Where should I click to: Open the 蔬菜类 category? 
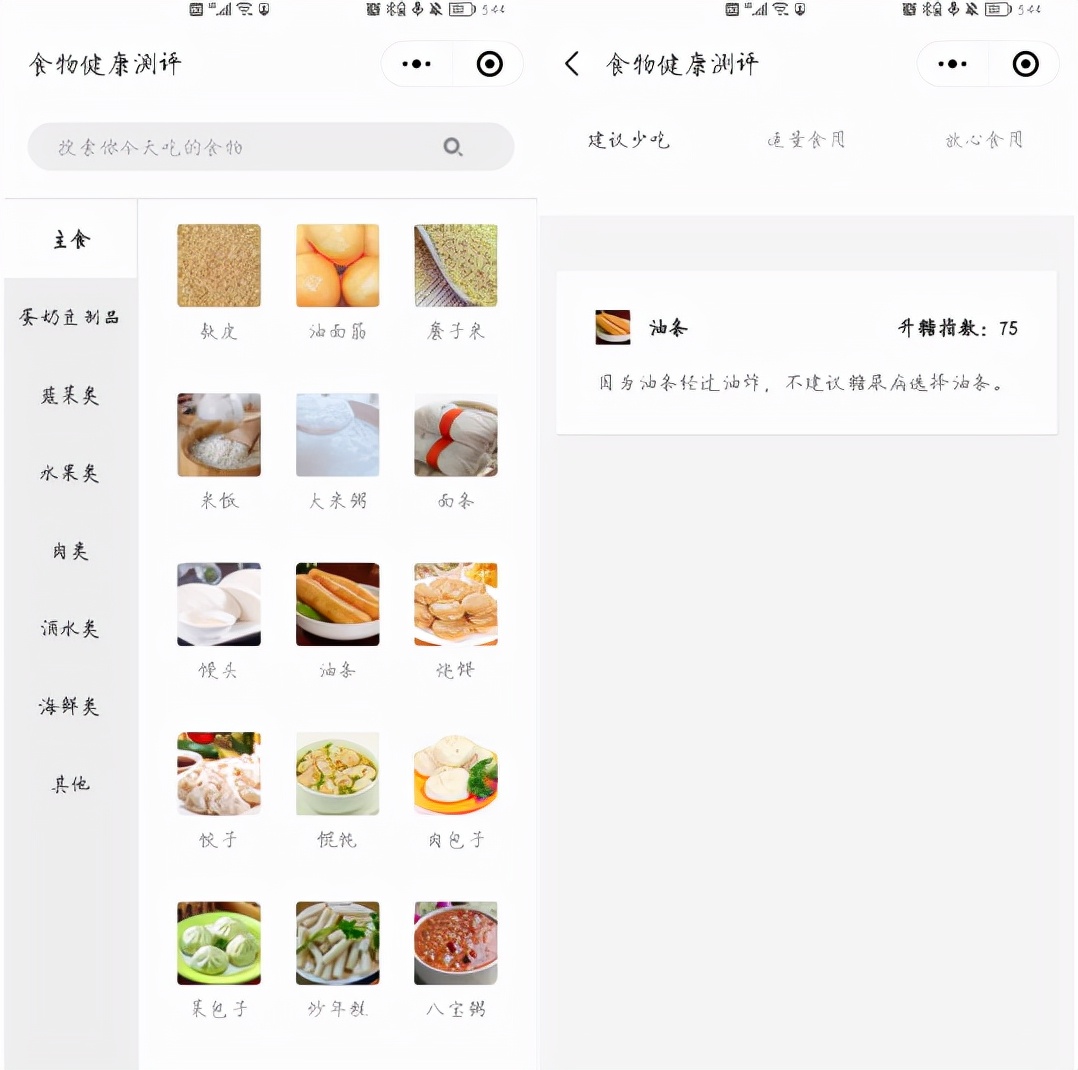pyautogui.click(x=70, y=395)
